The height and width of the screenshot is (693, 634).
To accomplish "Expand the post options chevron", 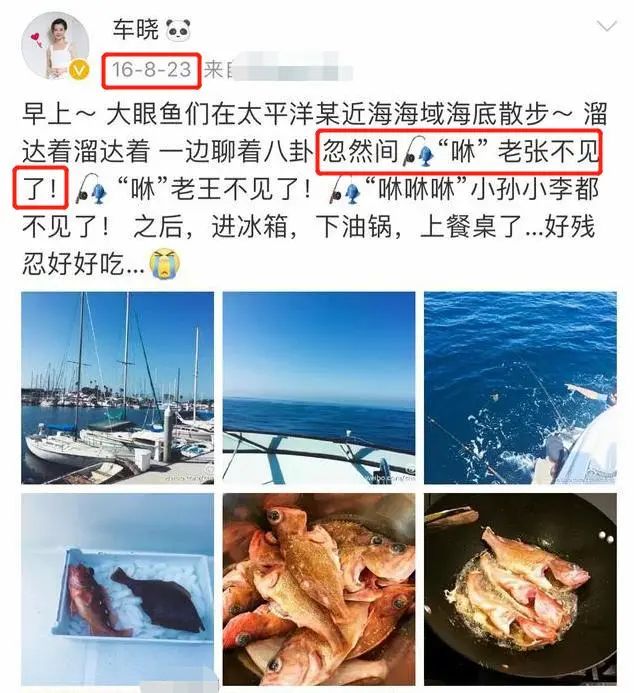I will pos(606,26).
